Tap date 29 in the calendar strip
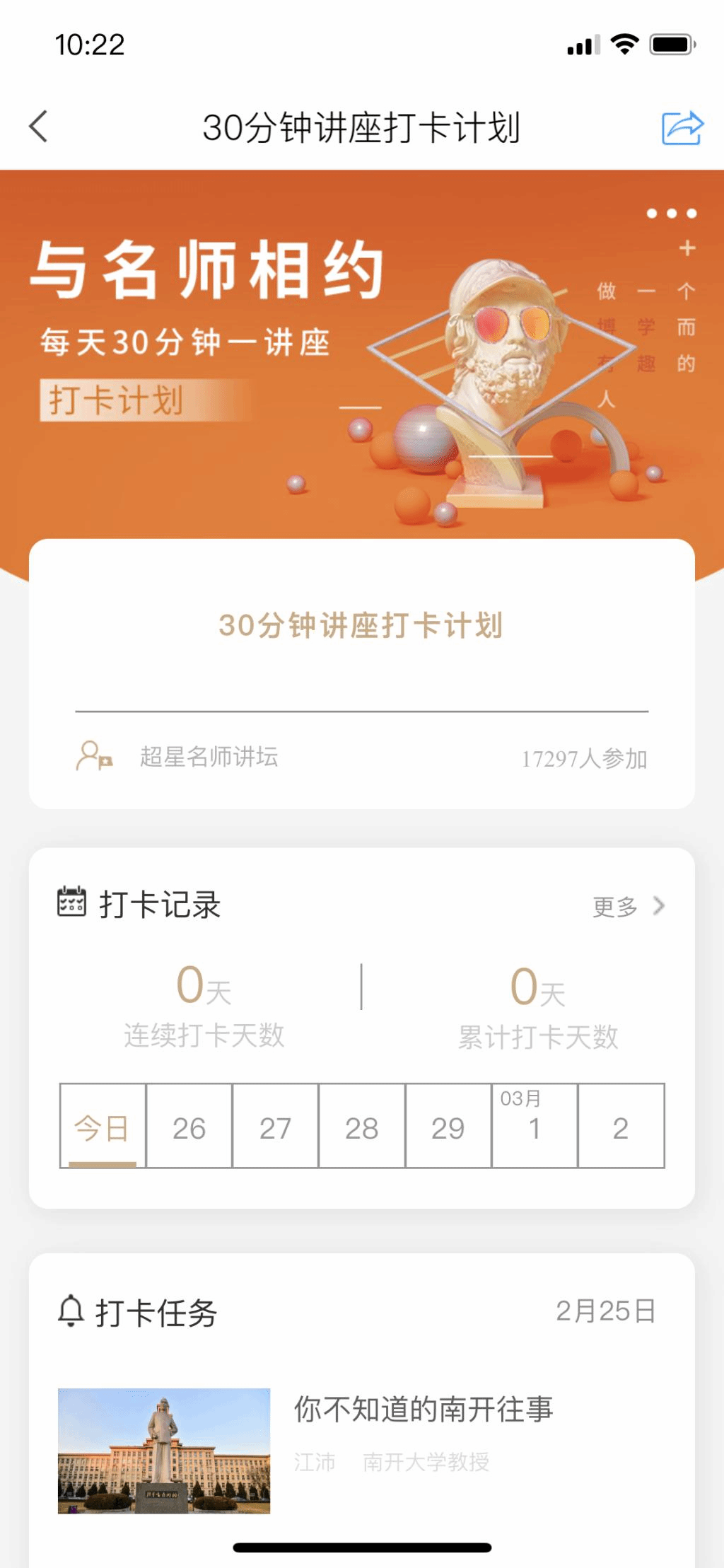 (448, 1126)
